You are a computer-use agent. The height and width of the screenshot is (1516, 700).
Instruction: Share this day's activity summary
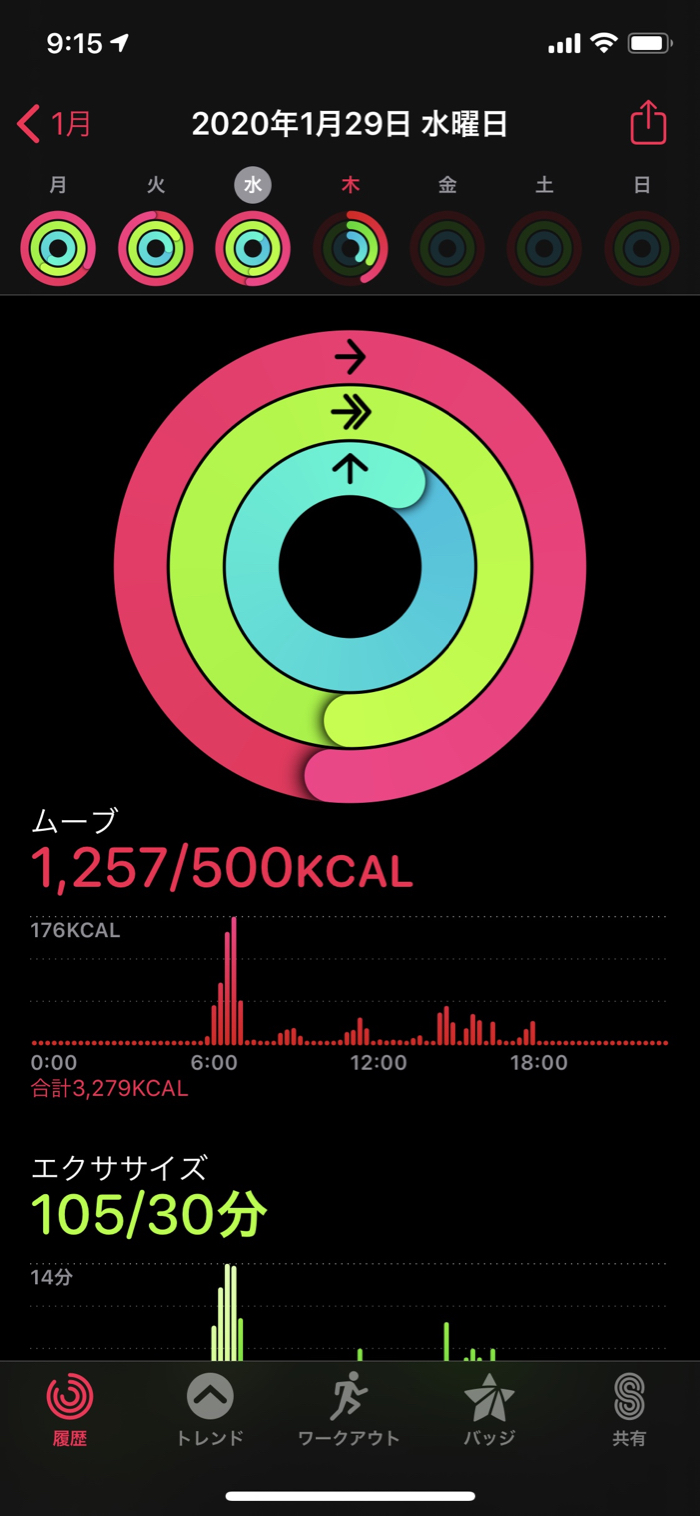pos(647,124)
